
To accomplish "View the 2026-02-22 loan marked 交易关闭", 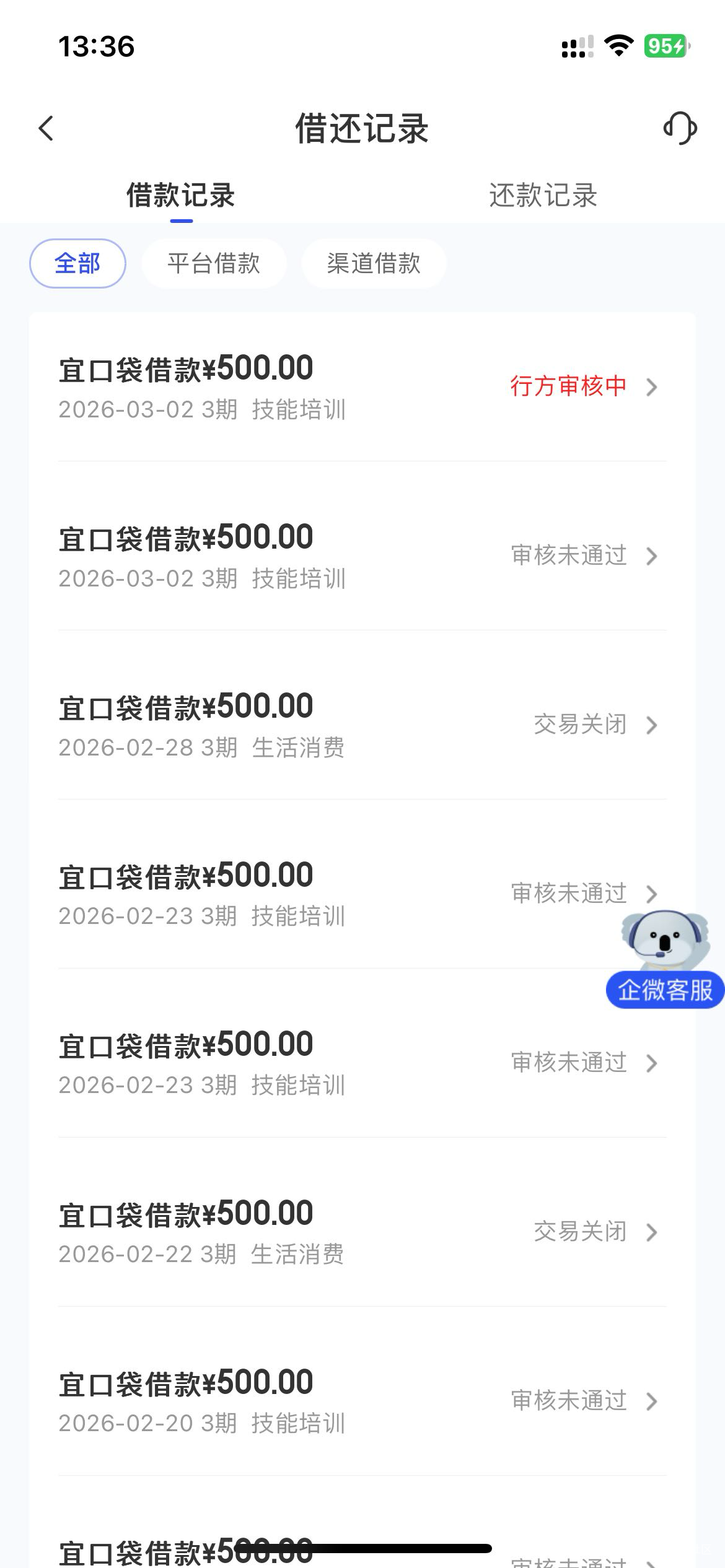I will (x=362, y=1232).
